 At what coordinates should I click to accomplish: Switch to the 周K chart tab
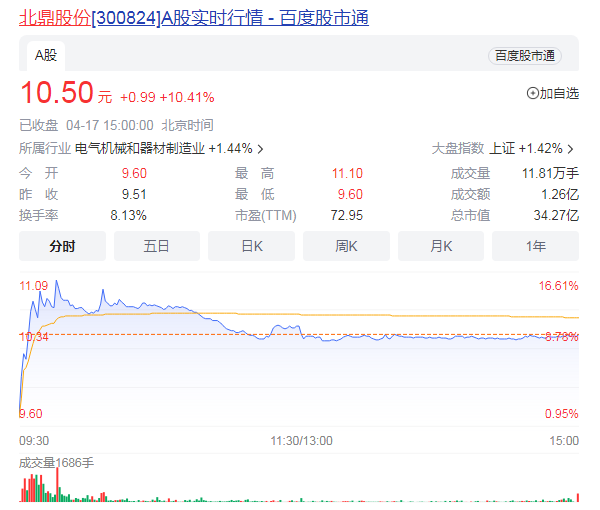pyautogui.click(x=346, y=246)
